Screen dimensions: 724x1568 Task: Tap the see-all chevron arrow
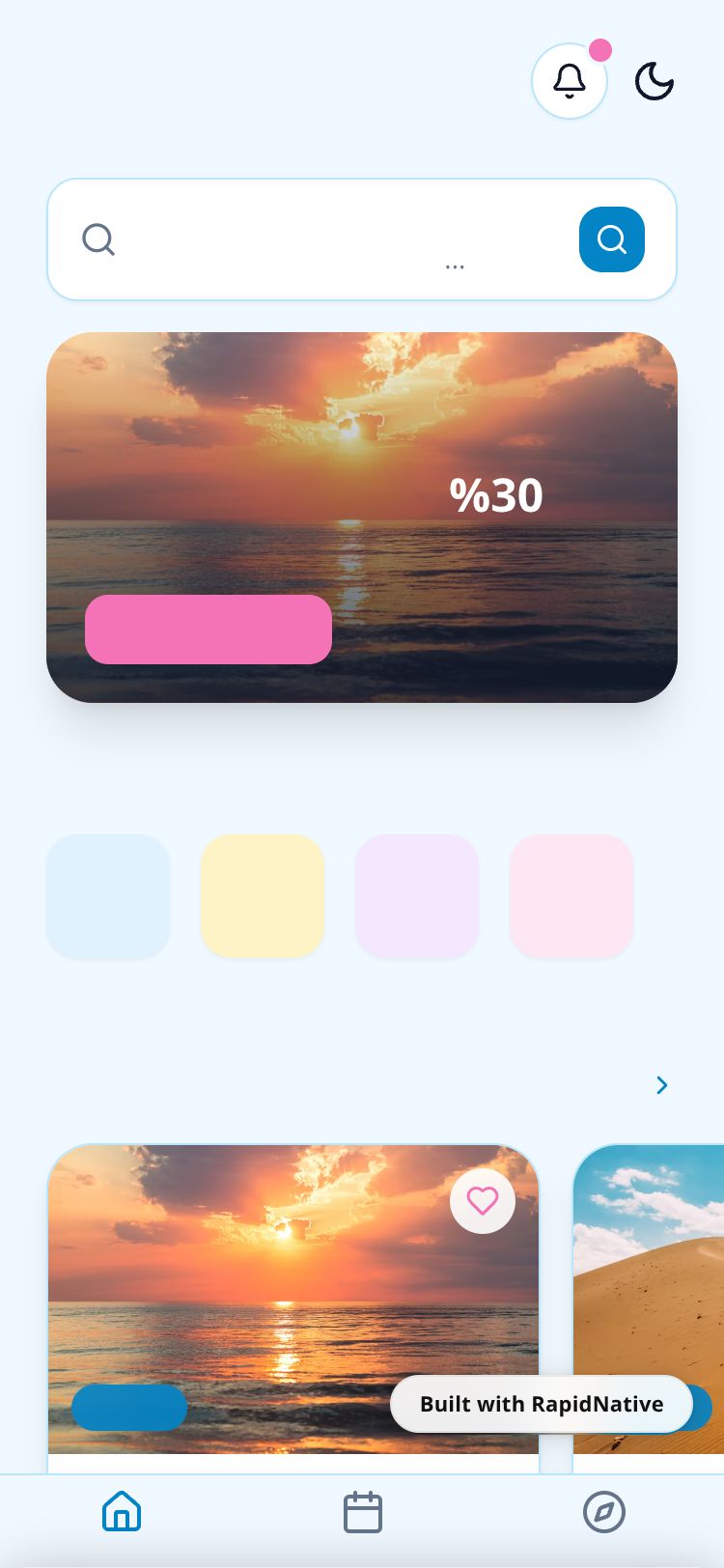[x=662, y=1085]
